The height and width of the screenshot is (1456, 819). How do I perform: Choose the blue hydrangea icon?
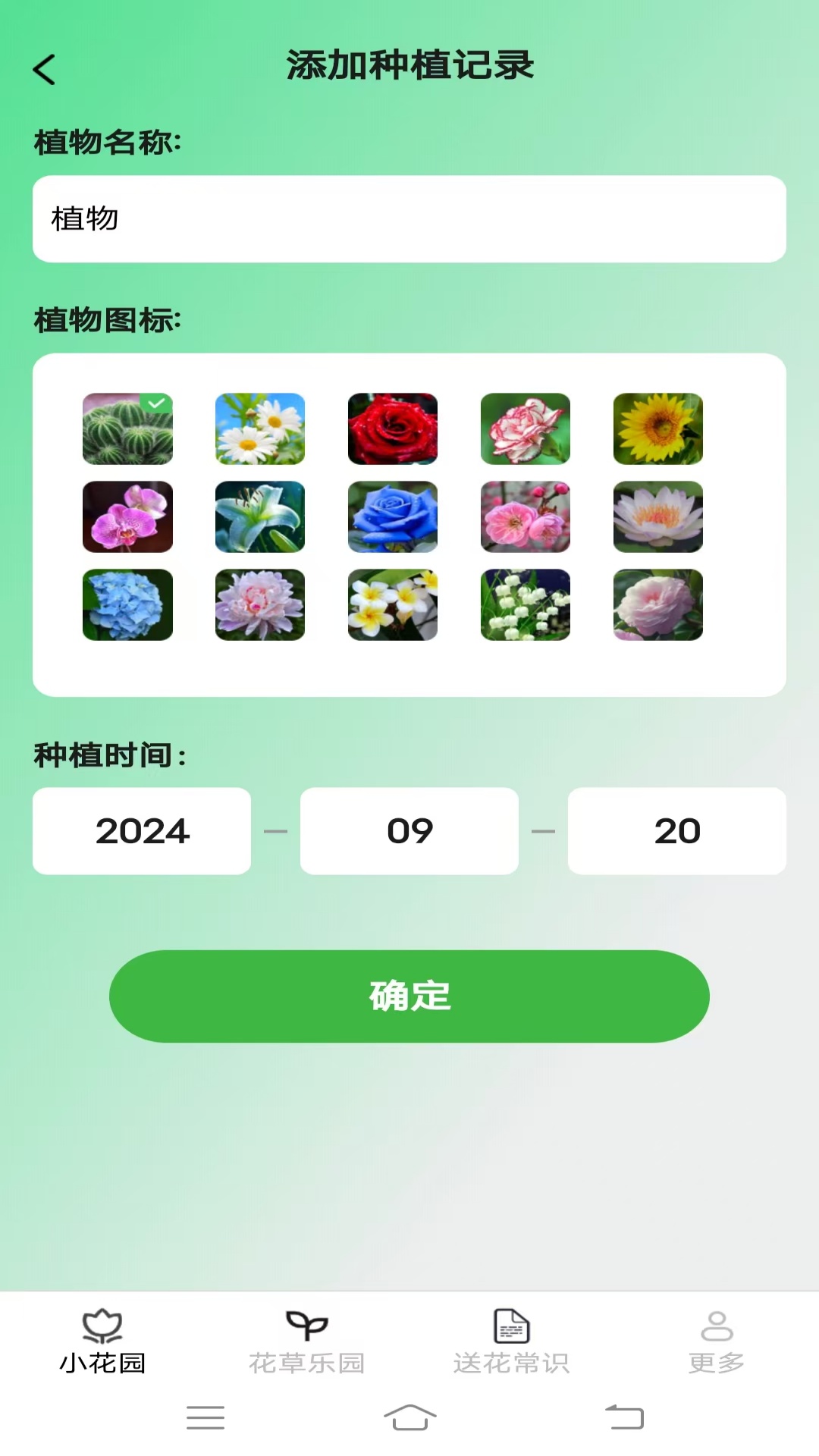(127, 604)
